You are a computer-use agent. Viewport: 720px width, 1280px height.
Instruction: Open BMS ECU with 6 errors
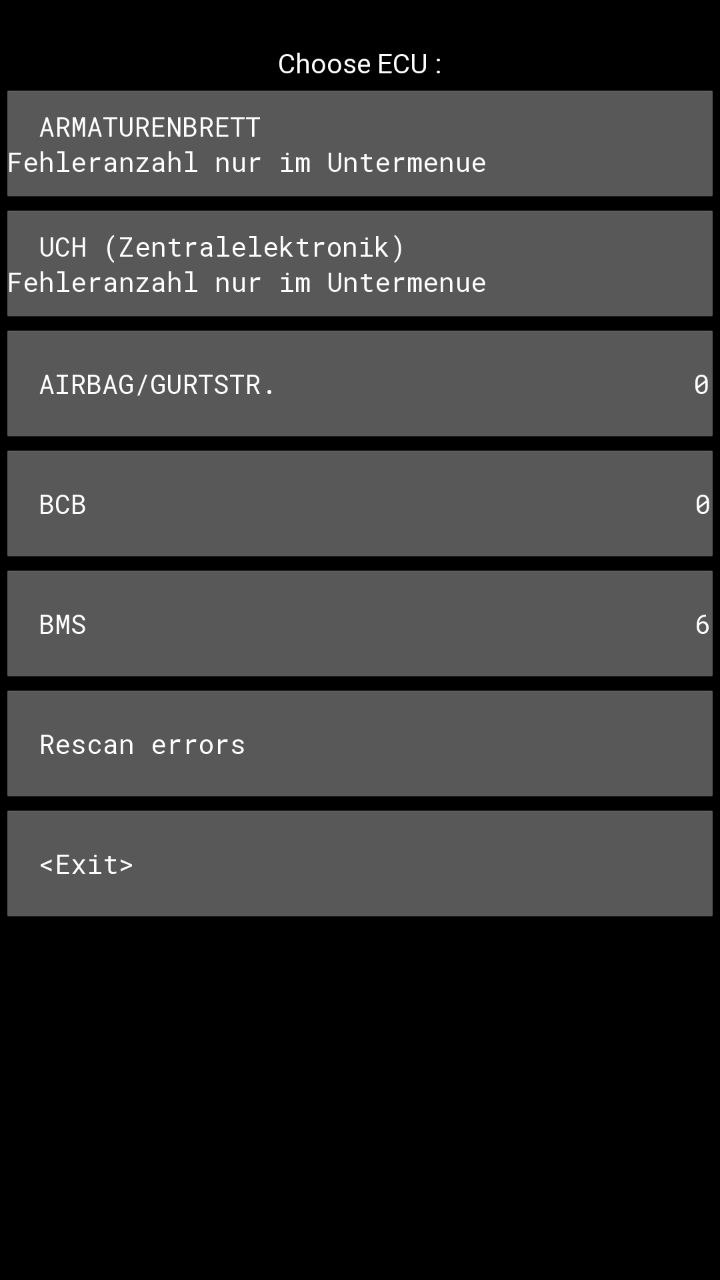pos(360,623)
